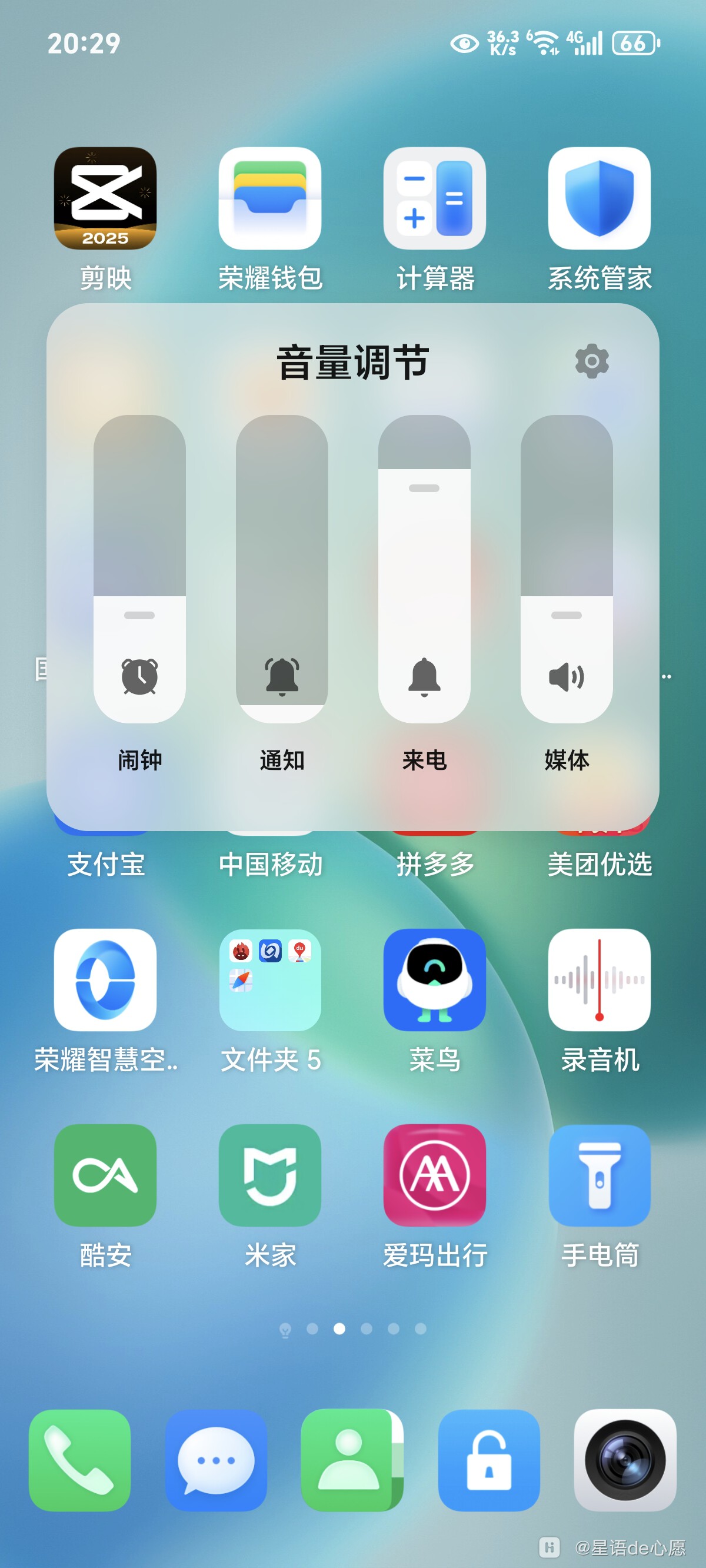Open 爱玛出行 app
This screenshot has width=706, height=1568.
click(435, 1175)
